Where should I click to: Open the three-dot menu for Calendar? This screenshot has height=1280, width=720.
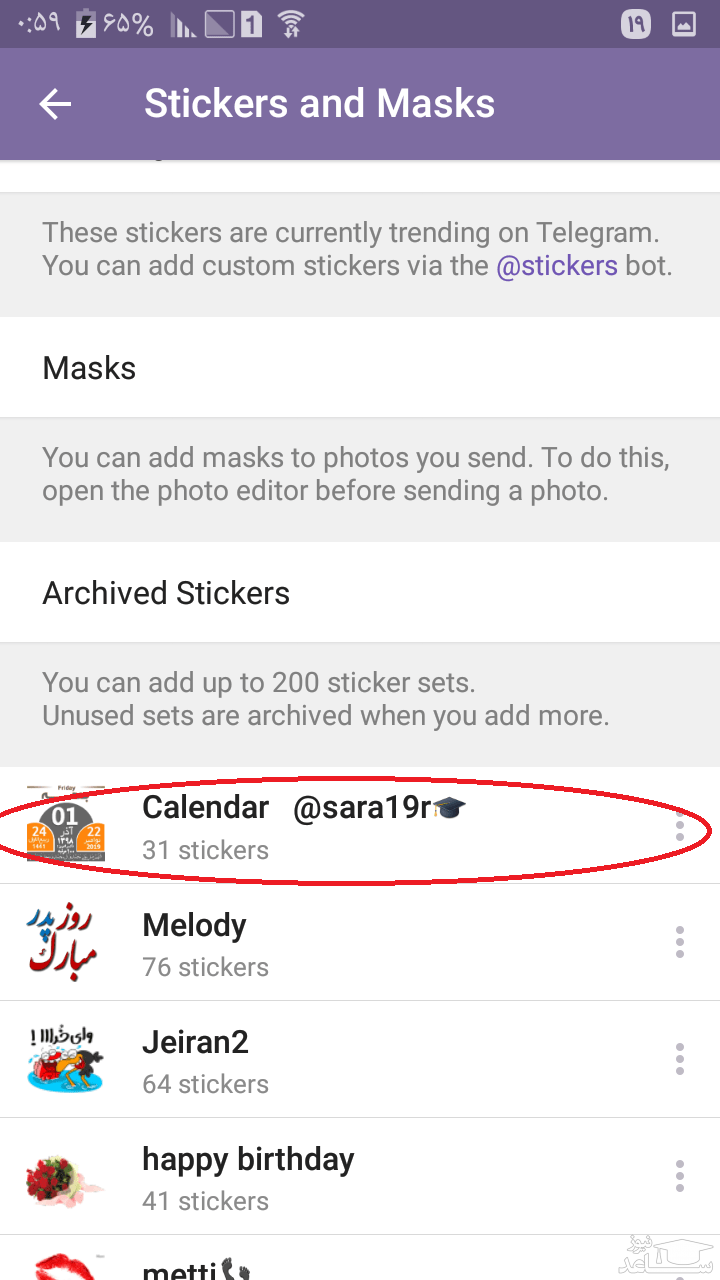coord(679,827)
